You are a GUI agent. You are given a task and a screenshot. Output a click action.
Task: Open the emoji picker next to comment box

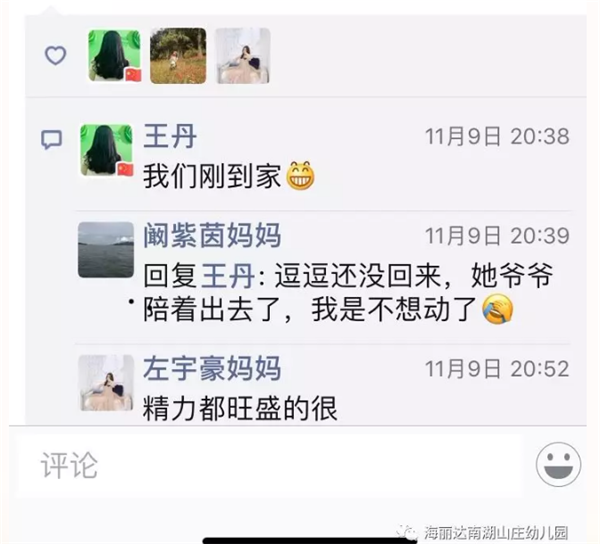pyautogui.click(x=558, y=465)
